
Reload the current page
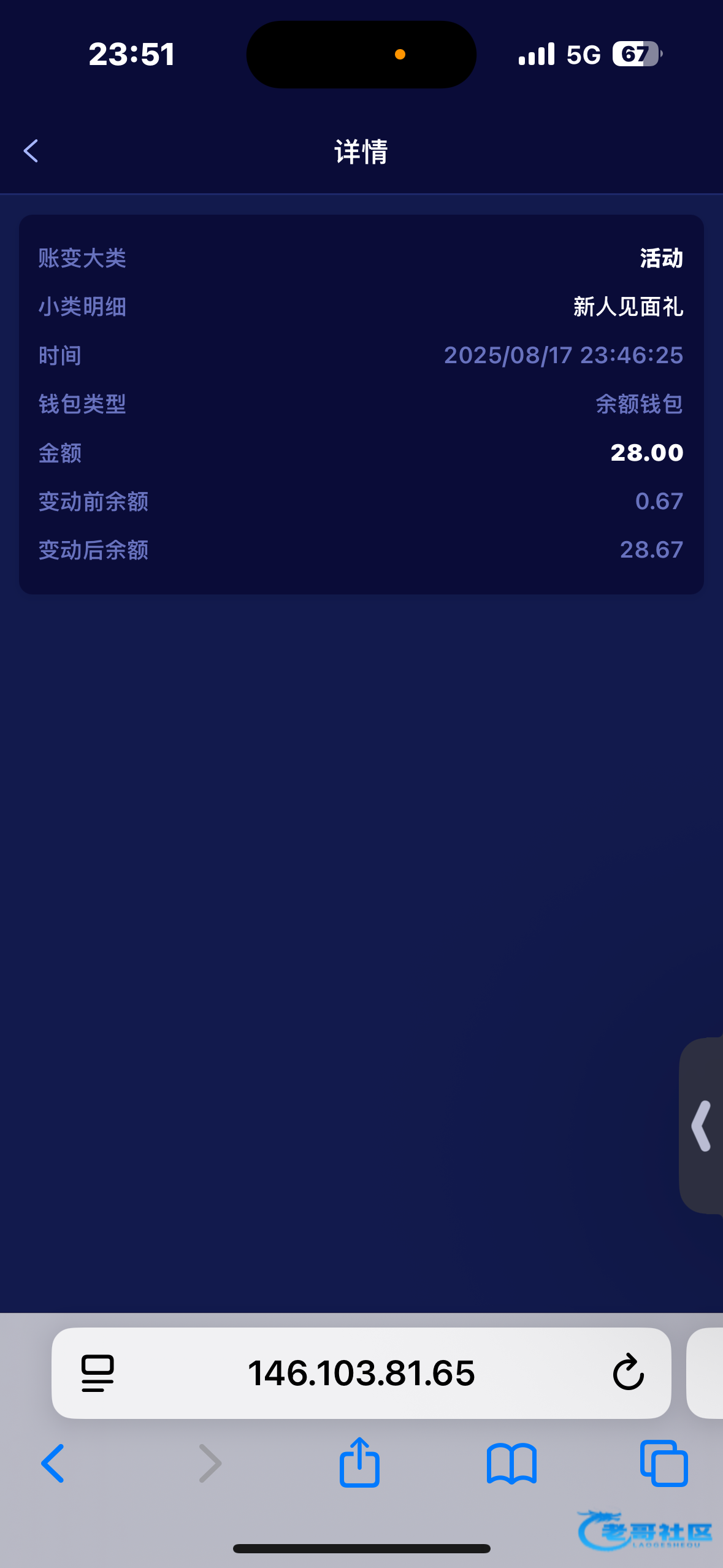tap(628, 1373)
